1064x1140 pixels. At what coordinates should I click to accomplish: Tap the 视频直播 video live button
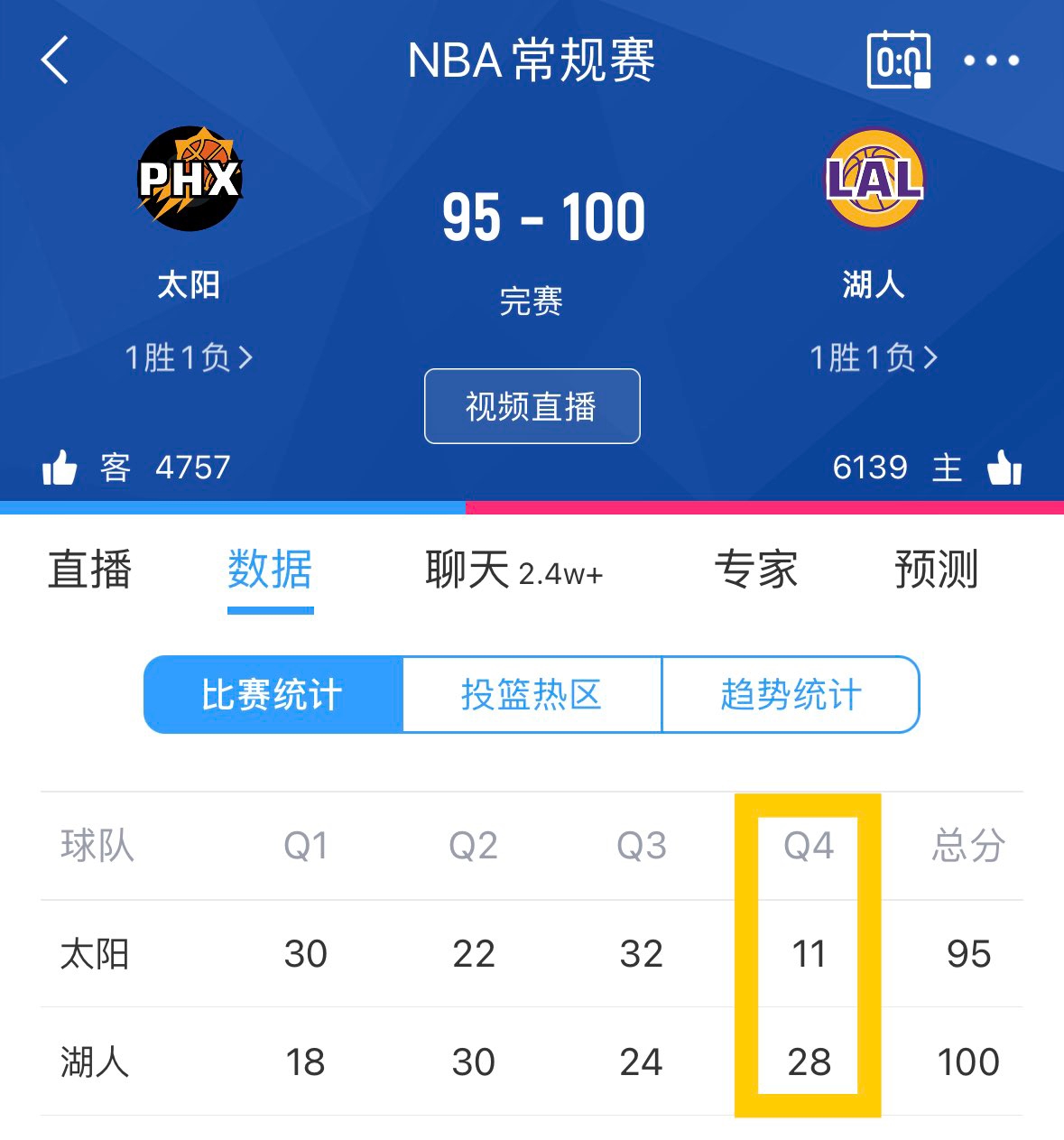click(x=532, y=406)
